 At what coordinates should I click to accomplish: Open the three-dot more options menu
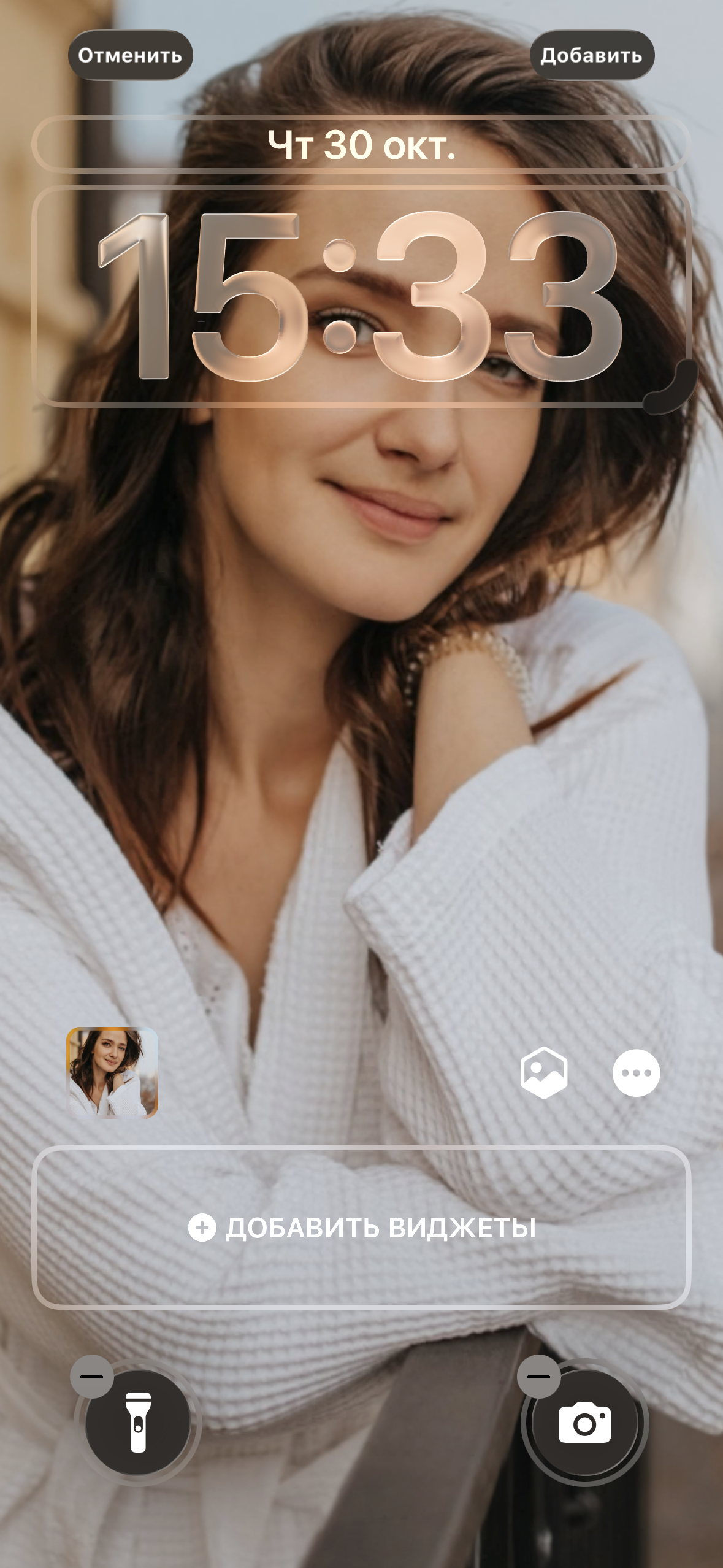(x=636, y=1073)
